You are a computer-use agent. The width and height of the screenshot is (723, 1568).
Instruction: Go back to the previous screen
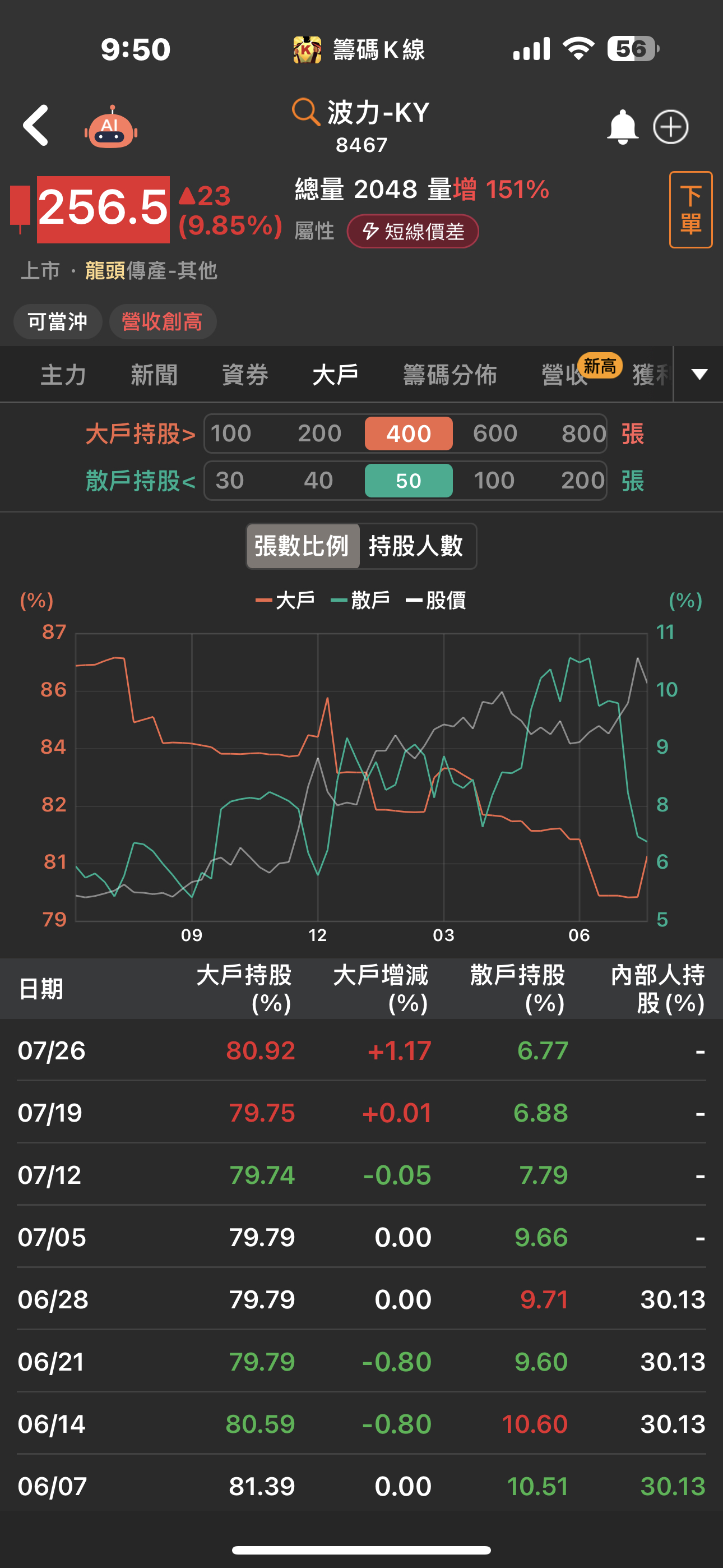point(36,126)
